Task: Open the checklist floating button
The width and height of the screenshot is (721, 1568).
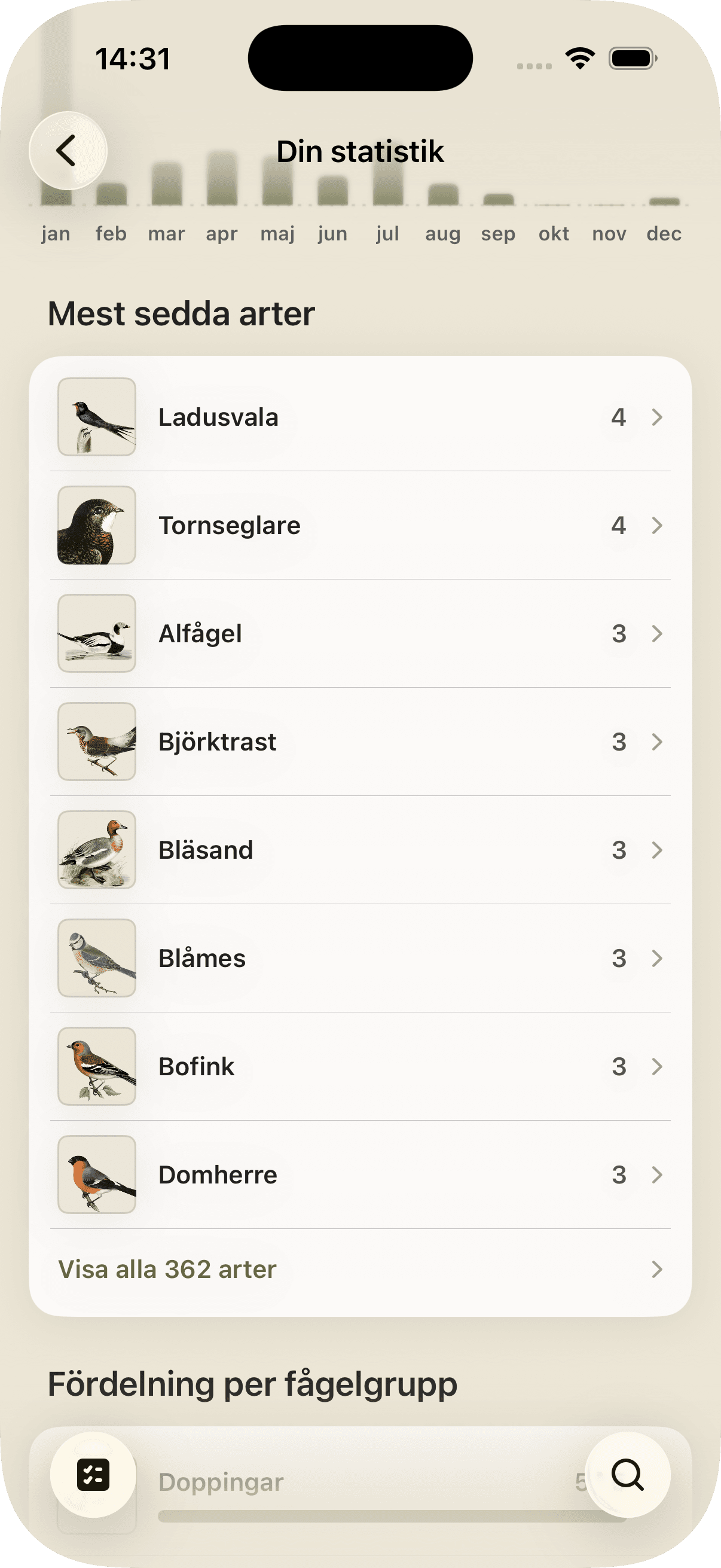Action: click(93, 1475)
